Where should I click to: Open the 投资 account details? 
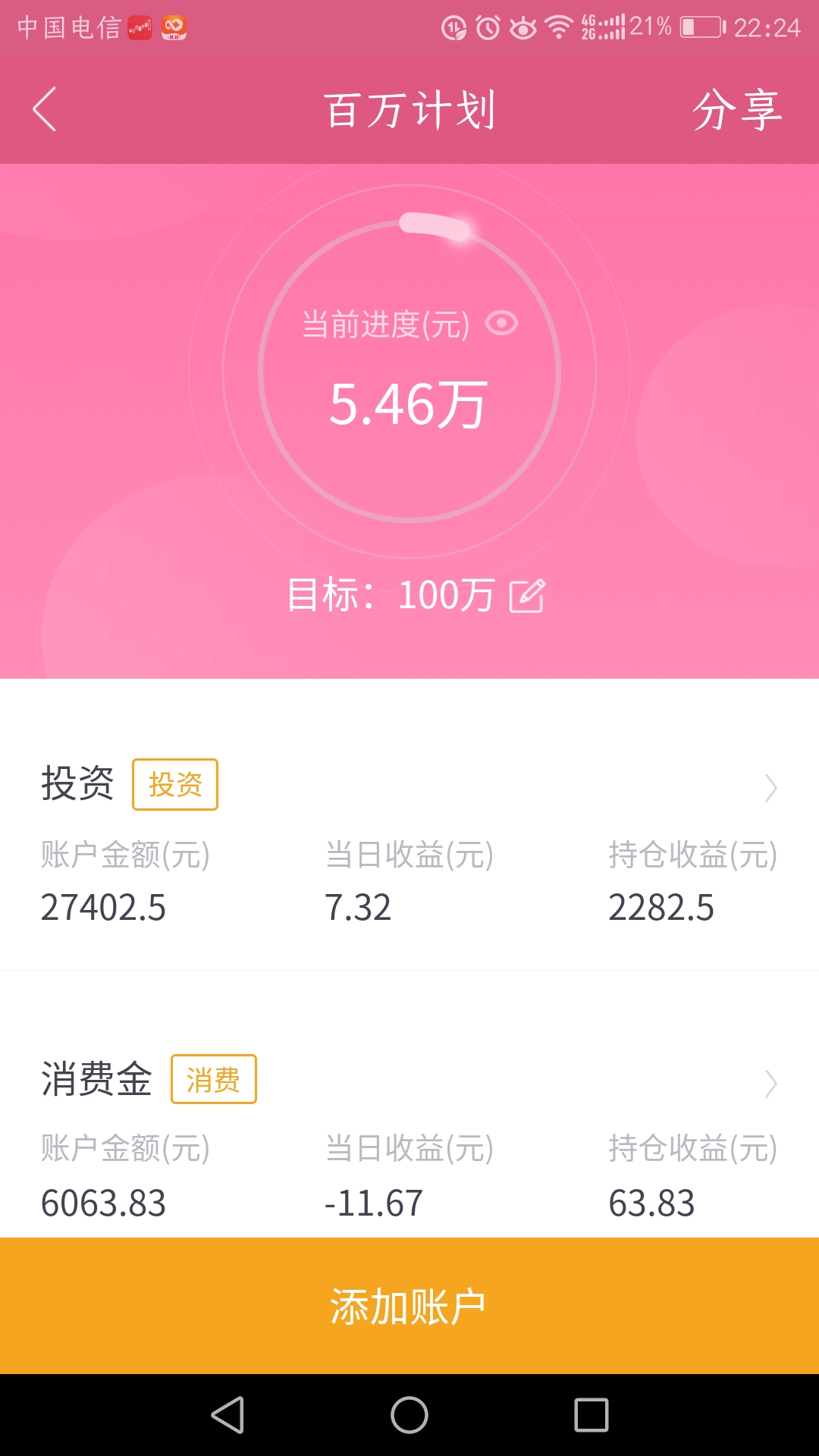point(409,842)
